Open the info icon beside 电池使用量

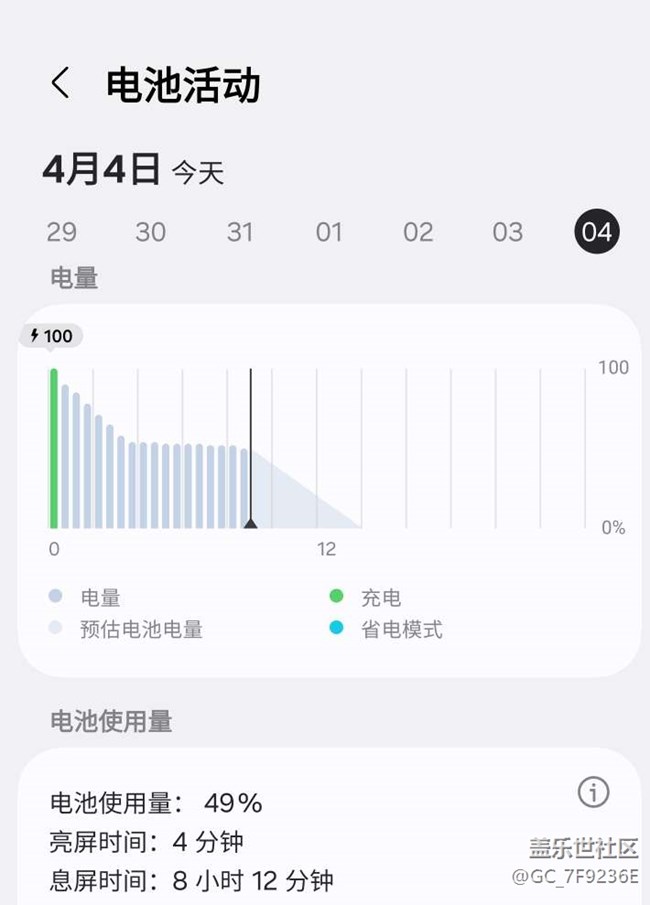[593, 792]
